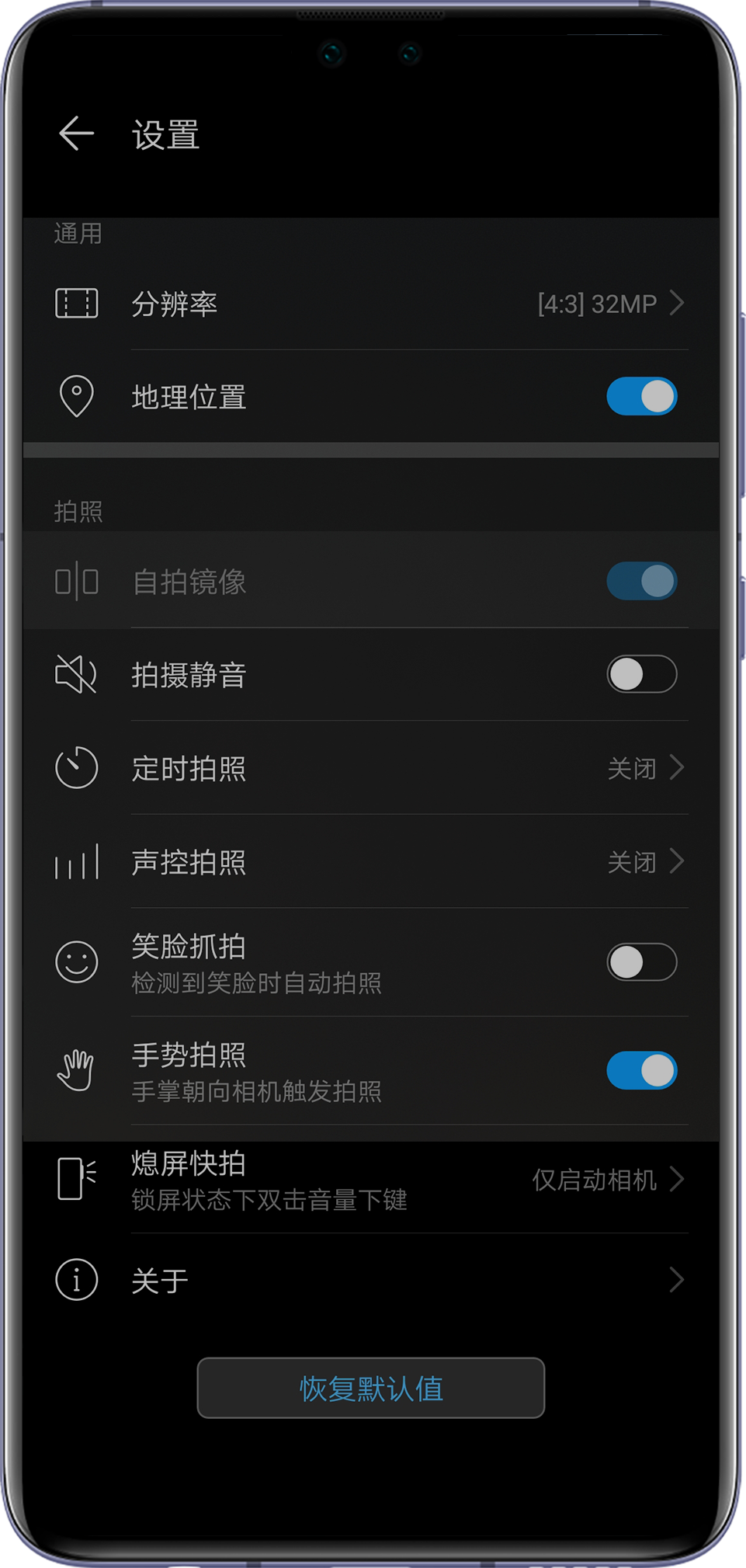
Task: Go back from the 设置 screen
Action: (76, 134)
